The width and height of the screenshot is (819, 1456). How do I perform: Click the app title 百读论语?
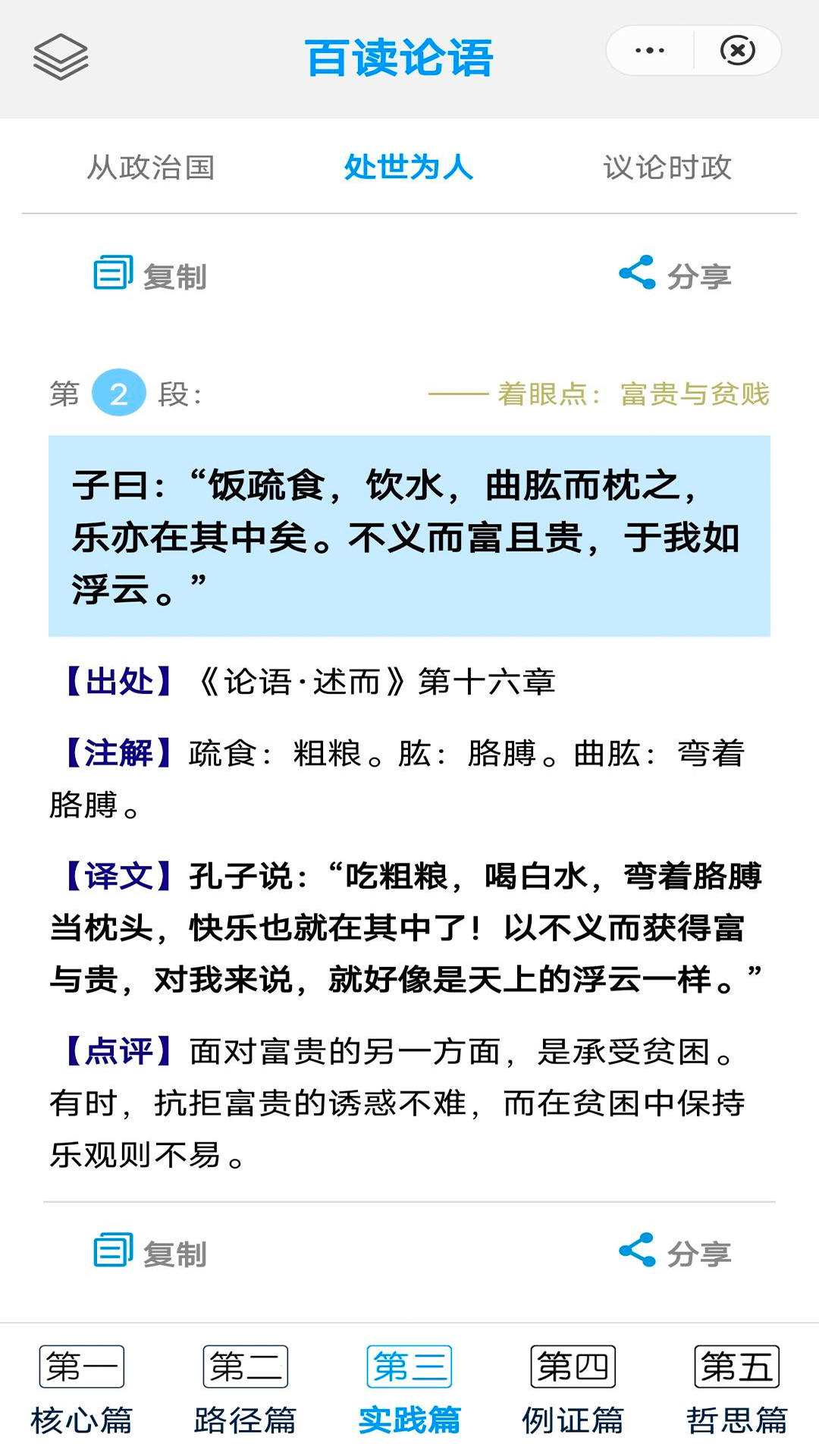pos(400,59)
